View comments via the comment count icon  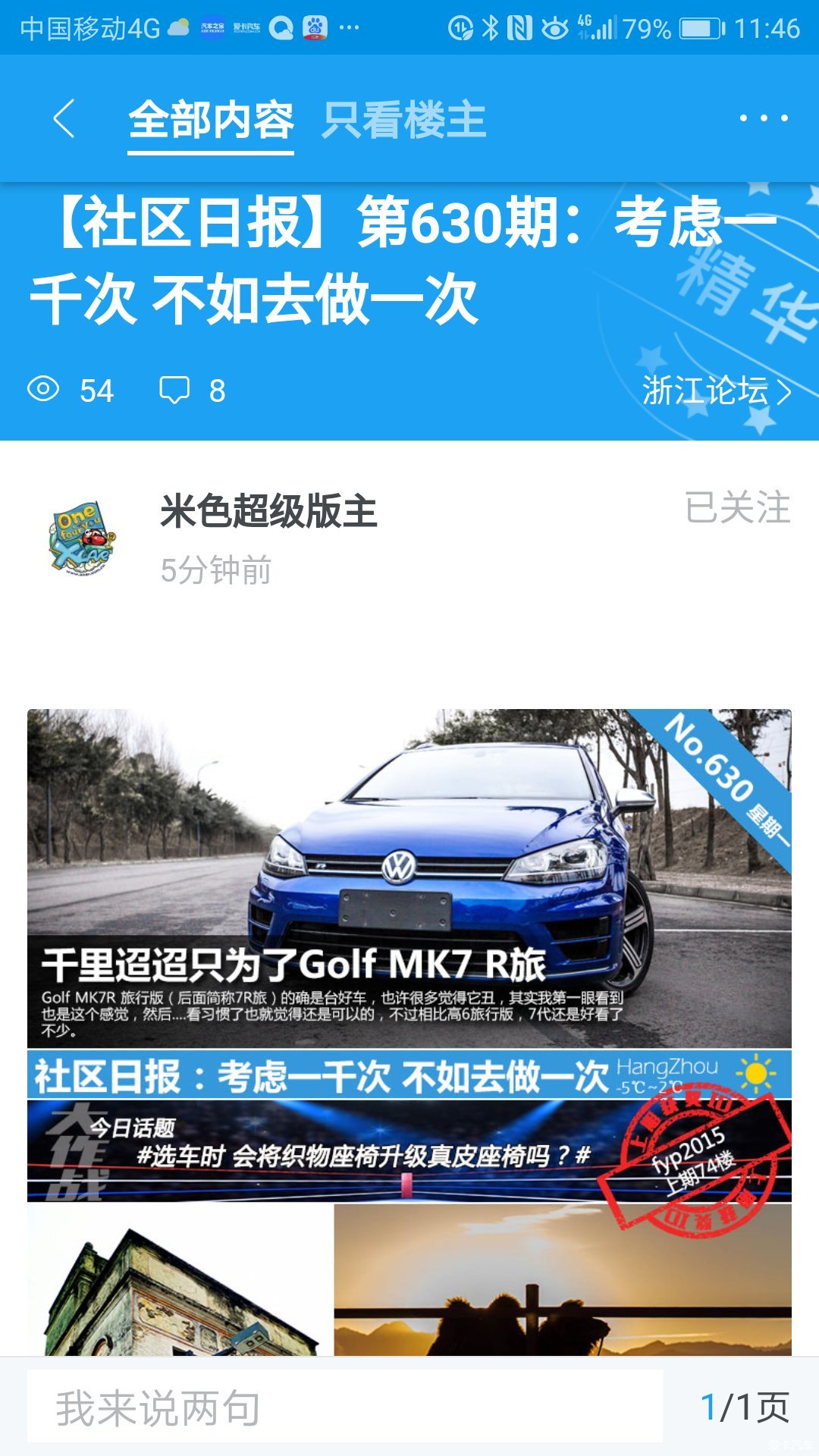click(x=174, y=391)
